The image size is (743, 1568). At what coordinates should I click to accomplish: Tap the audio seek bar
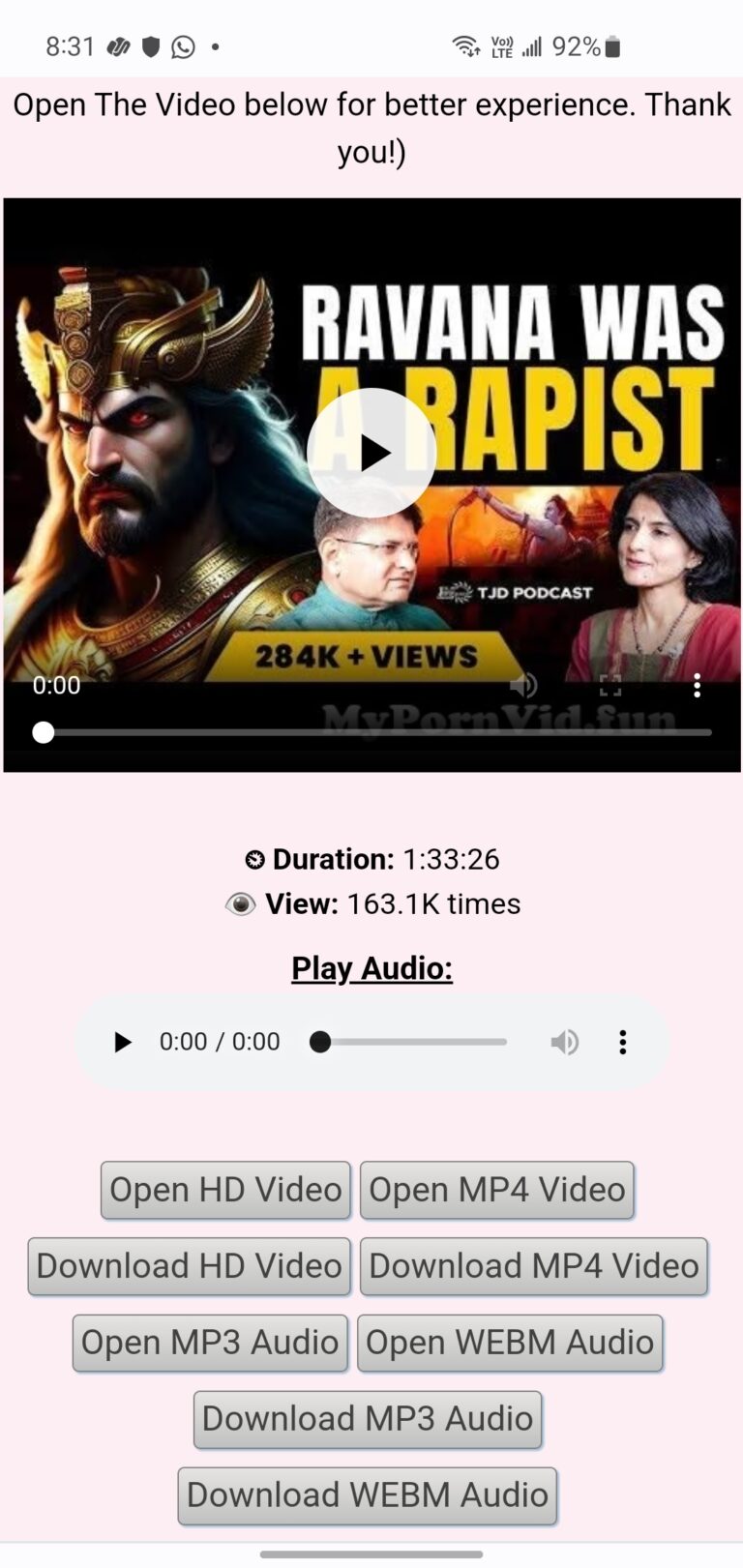point(411,1042)
